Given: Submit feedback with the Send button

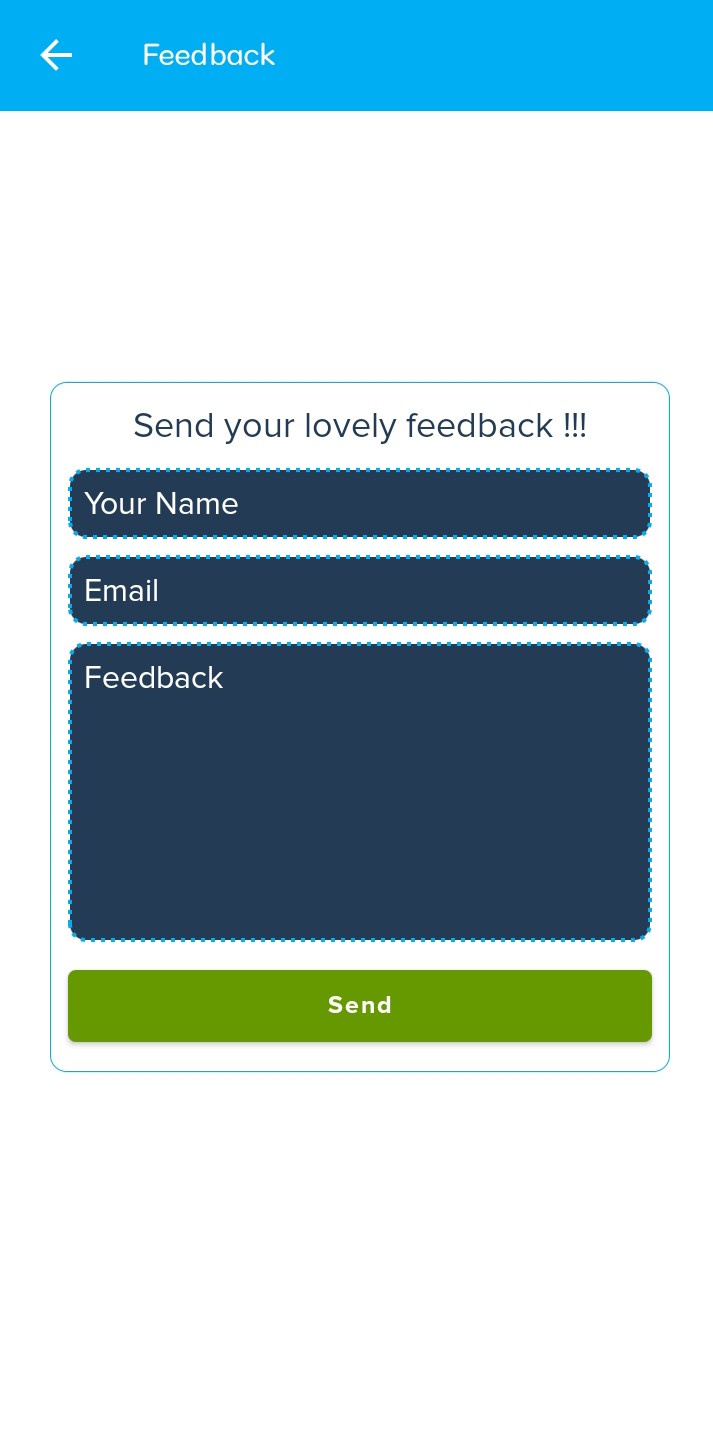Looking at the screenshot, I should [360, 1005].
